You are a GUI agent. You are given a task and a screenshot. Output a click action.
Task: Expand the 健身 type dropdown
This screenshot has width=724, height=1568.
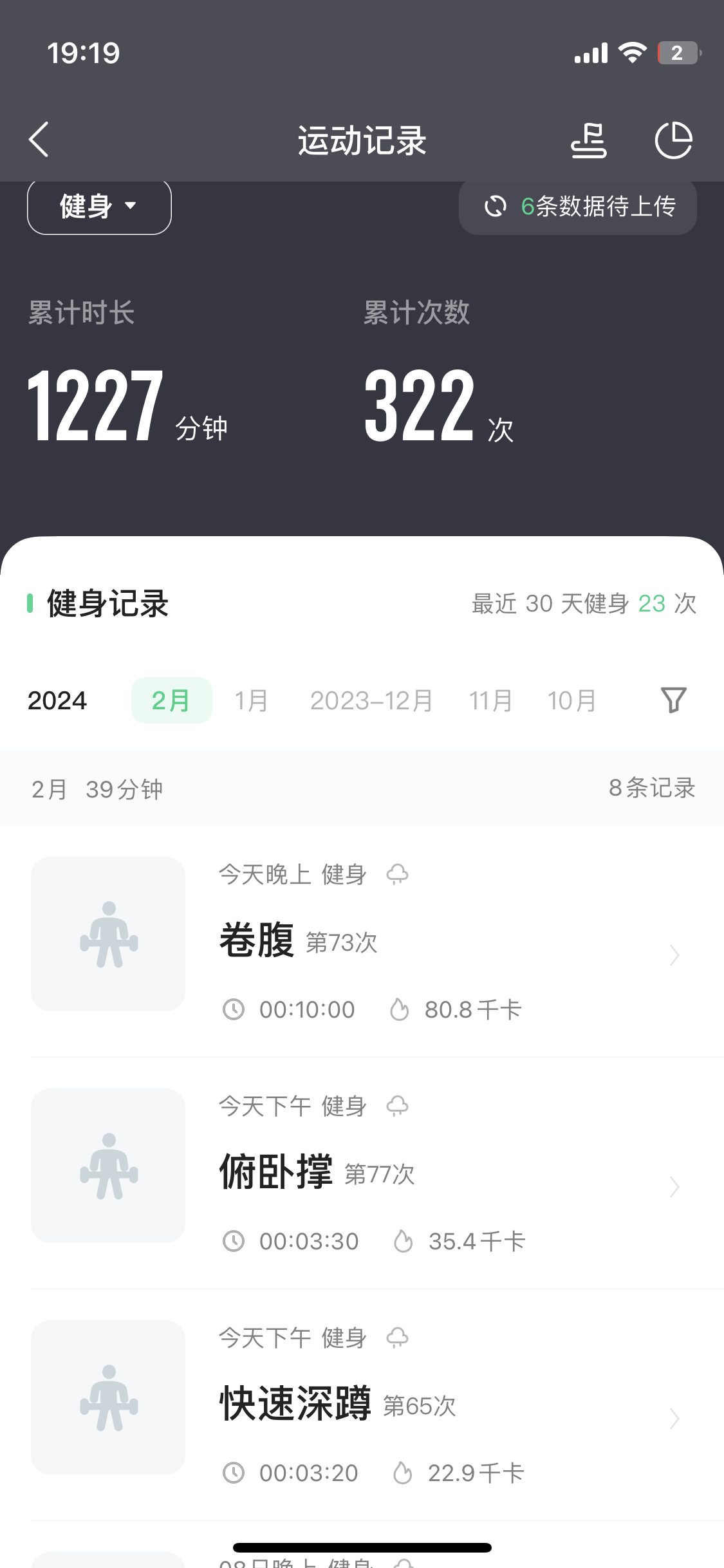pyautogui.click(x=99, y=207)
